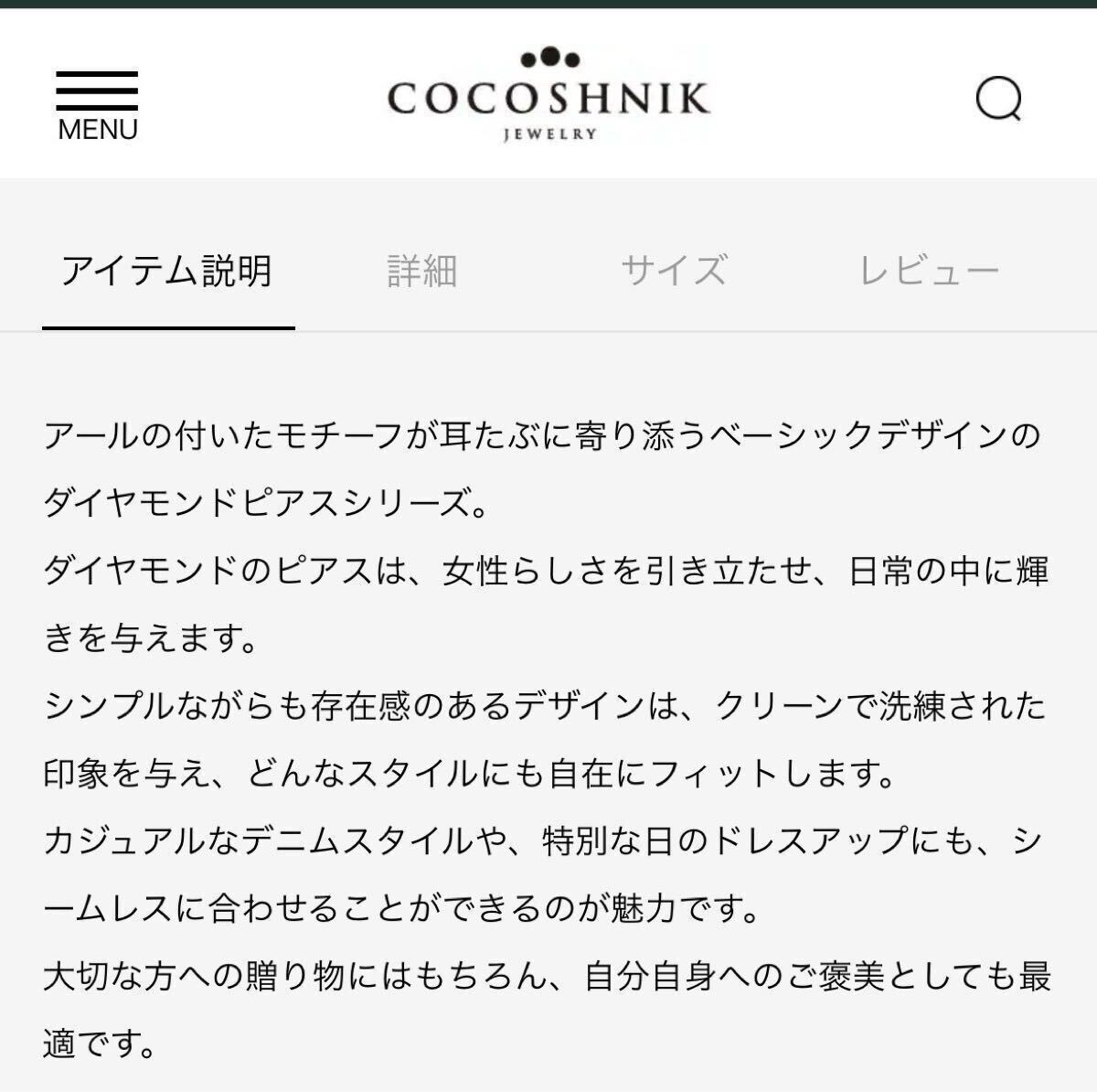Open the search magnifier icon
Screen dimensions: 1097x1092
(x=997, y=98)
